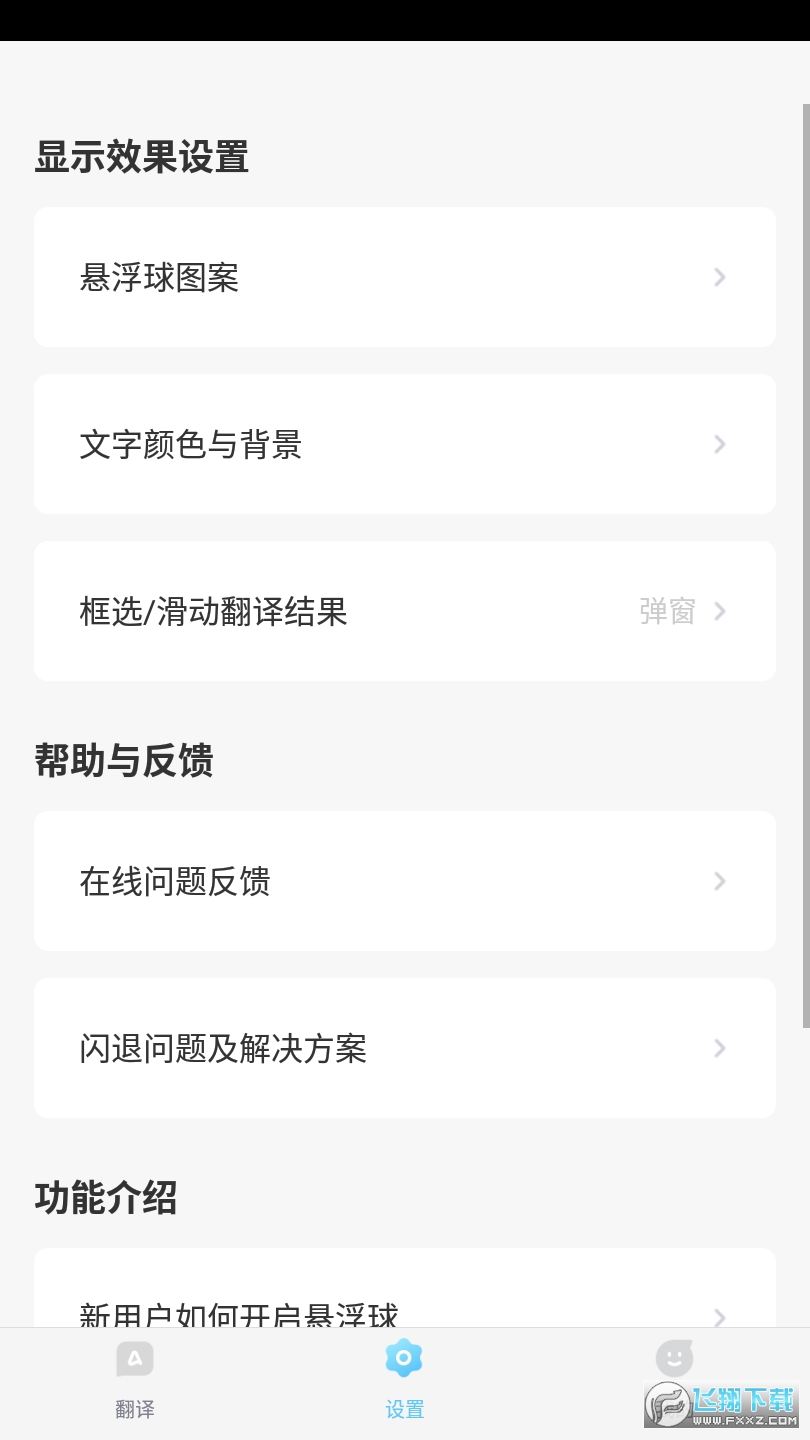Expand chevron next to 闪退问题及解决方案
This screenshot has width=810, height=1440.
pyautogui.click(x=719, y=1048)
